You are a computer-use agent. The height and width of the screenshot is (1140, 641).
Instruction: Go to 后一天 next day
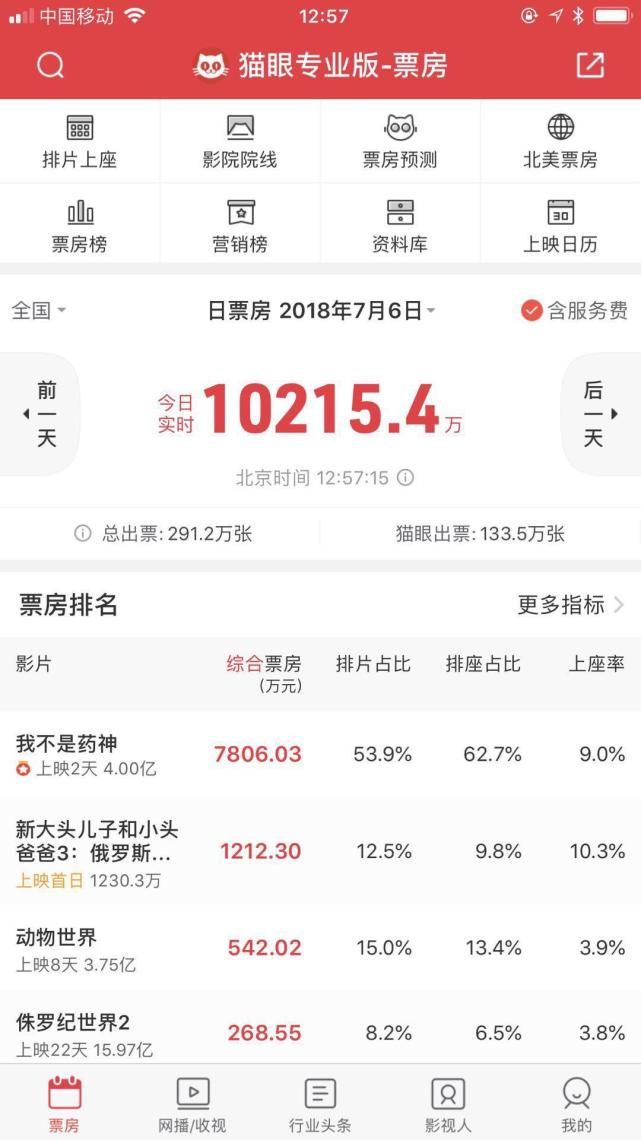pos(601,414)
